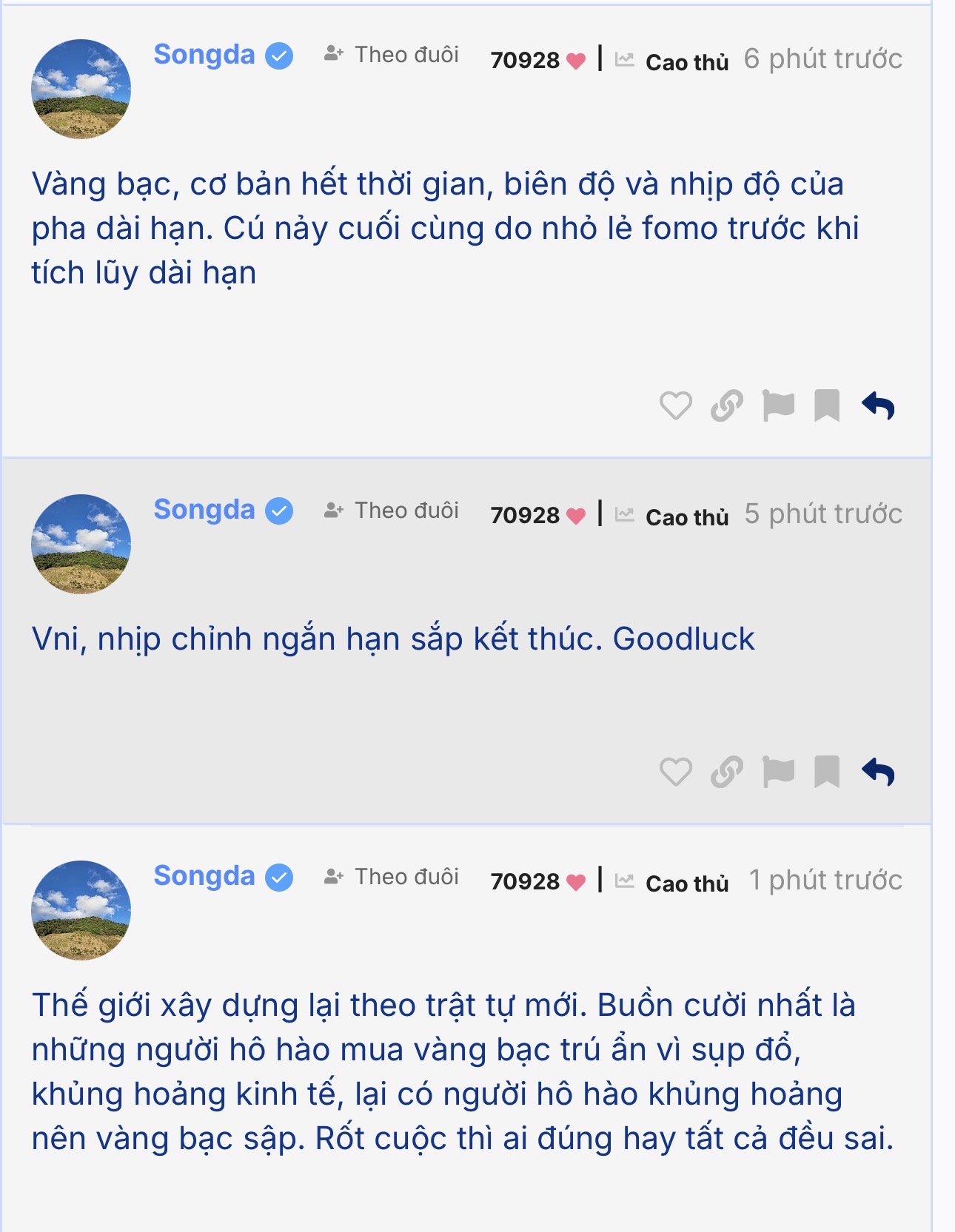Screen dimensions: 955x1232
Task: Reply to the Vàng bạc post
Action: click(x=879, y=405)
